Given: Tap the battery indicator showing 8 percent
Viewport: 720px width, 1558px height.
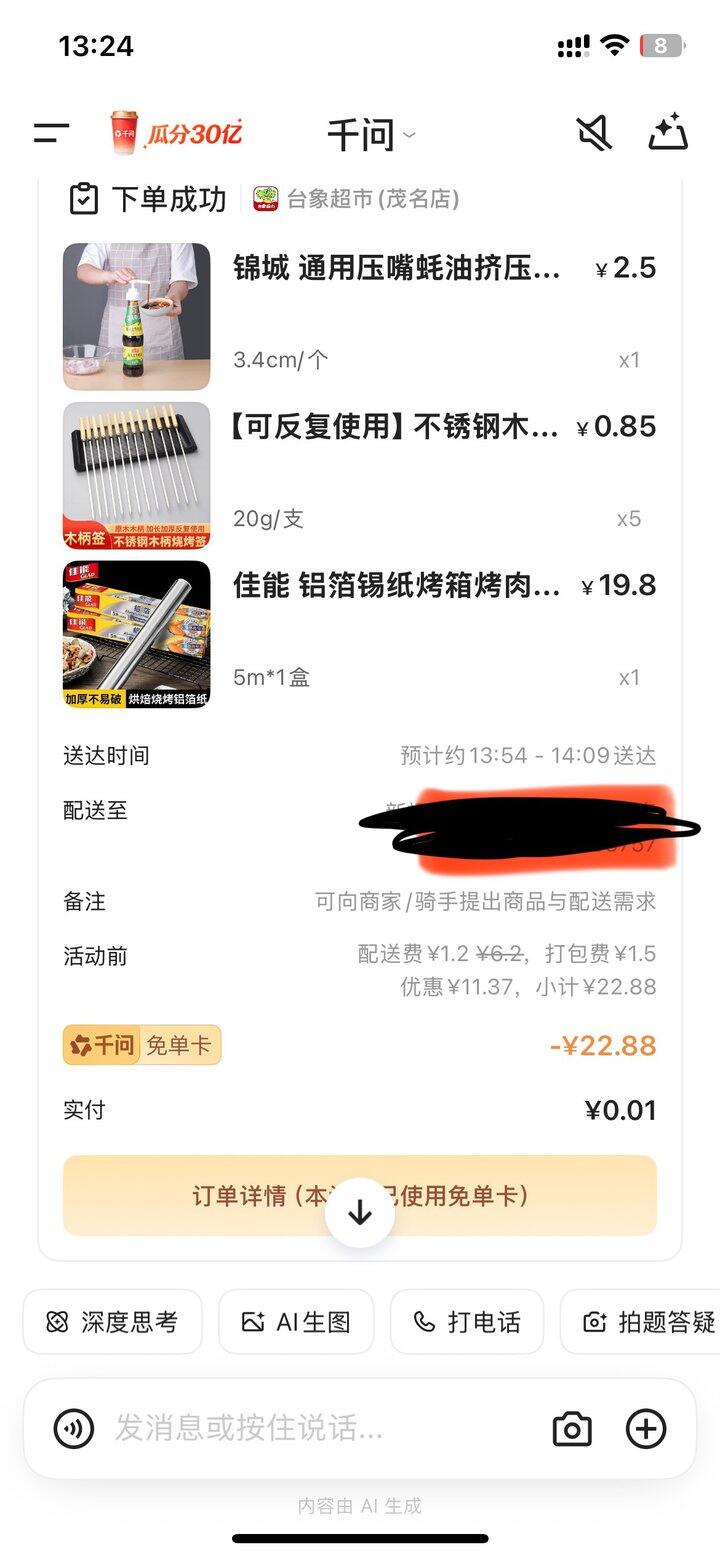Looking at the screenshot, I should [663, 44].
